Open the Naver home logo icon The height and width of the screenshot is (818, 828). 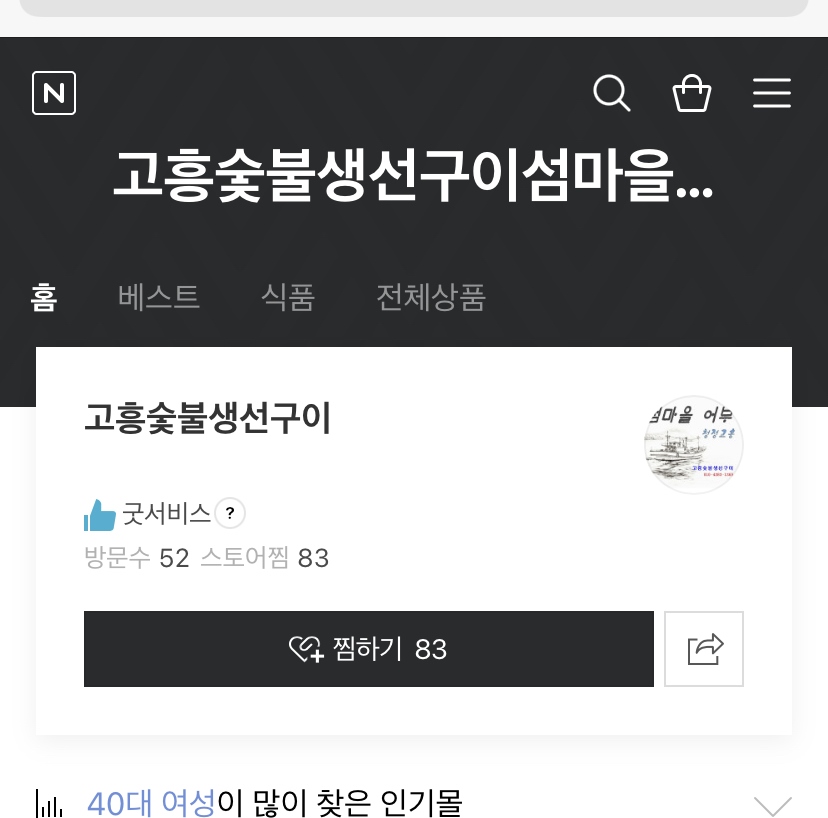[x=54, y=93]
